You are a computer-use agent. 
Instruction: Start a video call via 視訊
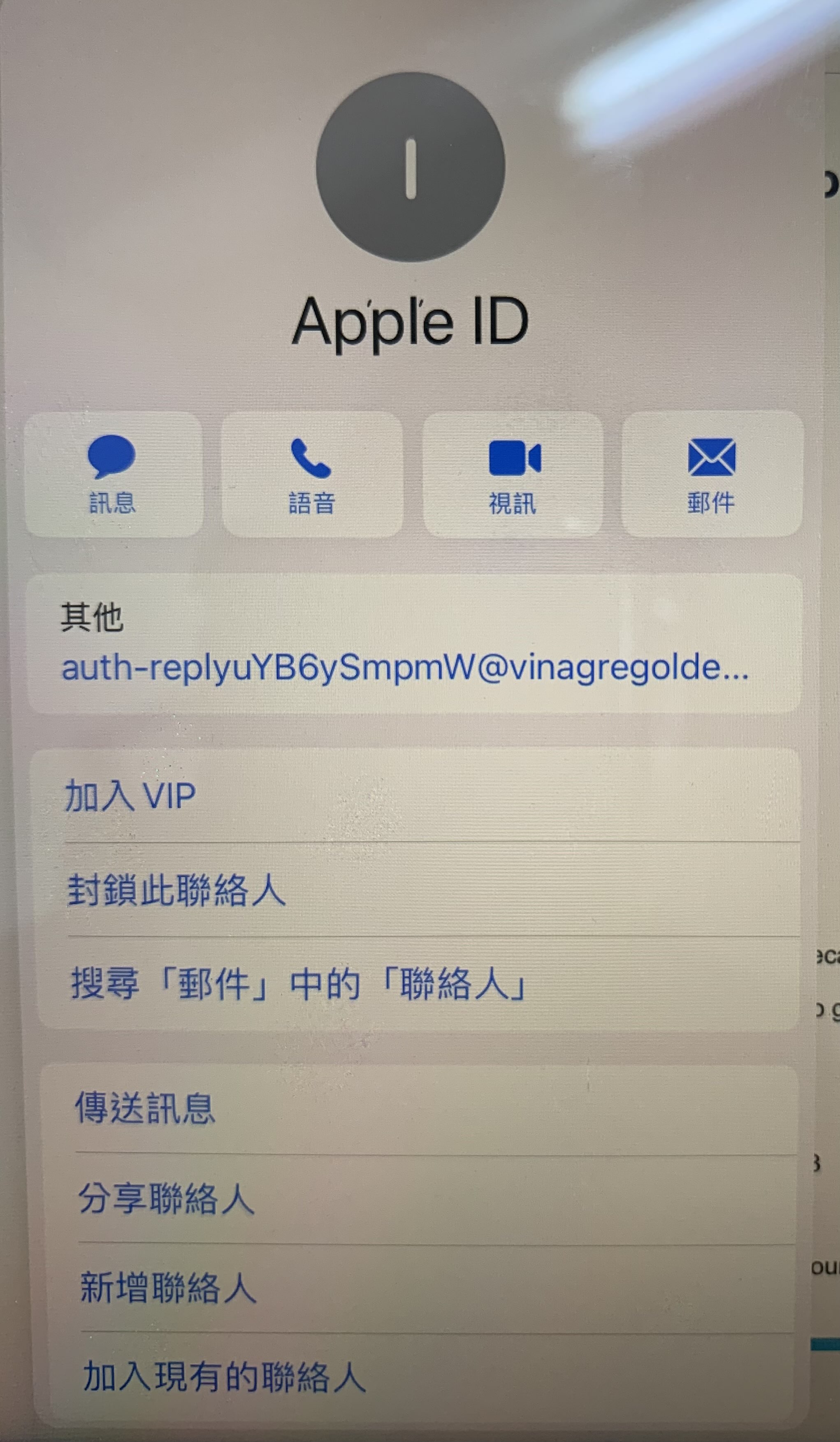click(513, 474)
